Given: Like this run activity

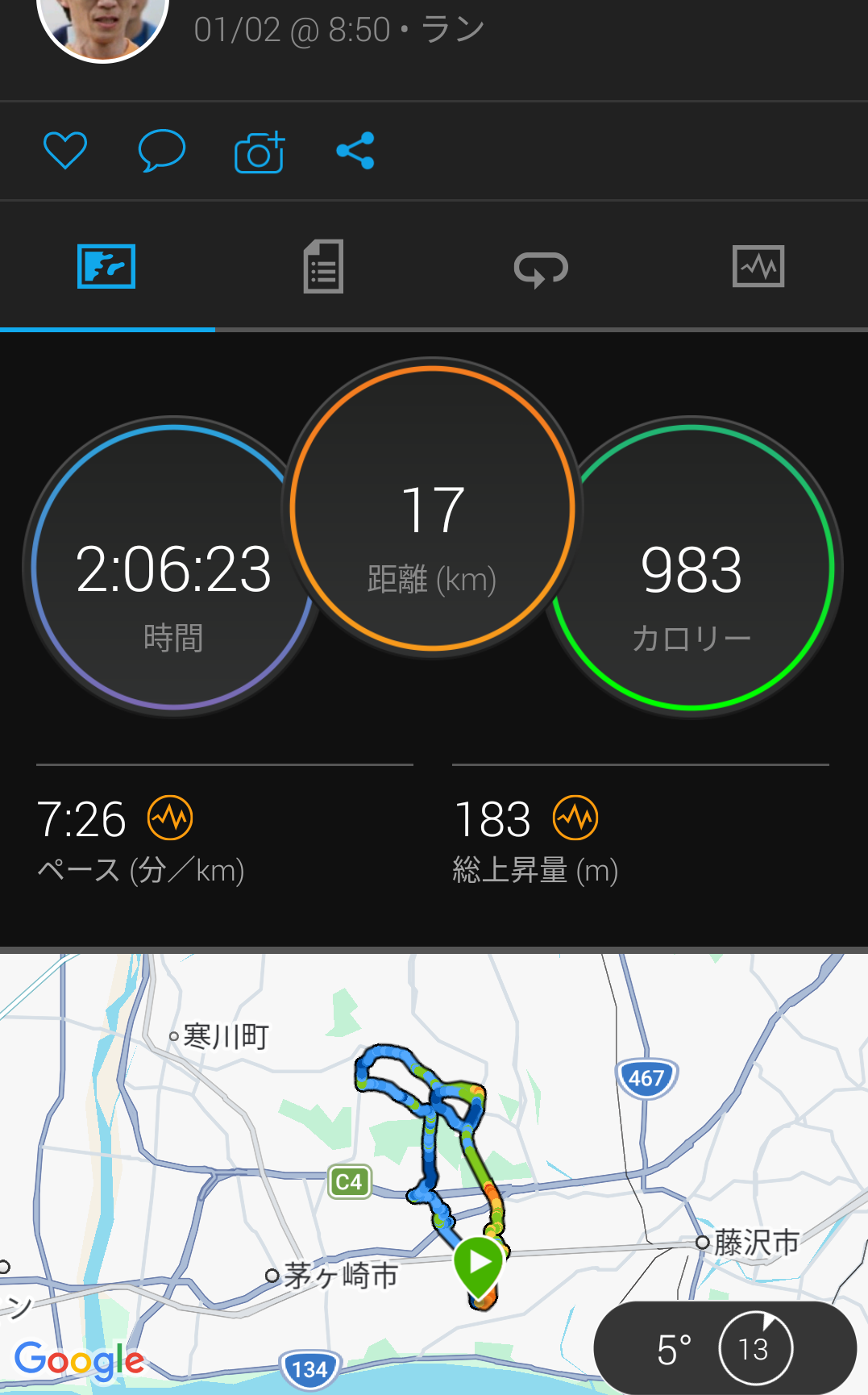Looking at the screenshot, I should pos(64,151).
